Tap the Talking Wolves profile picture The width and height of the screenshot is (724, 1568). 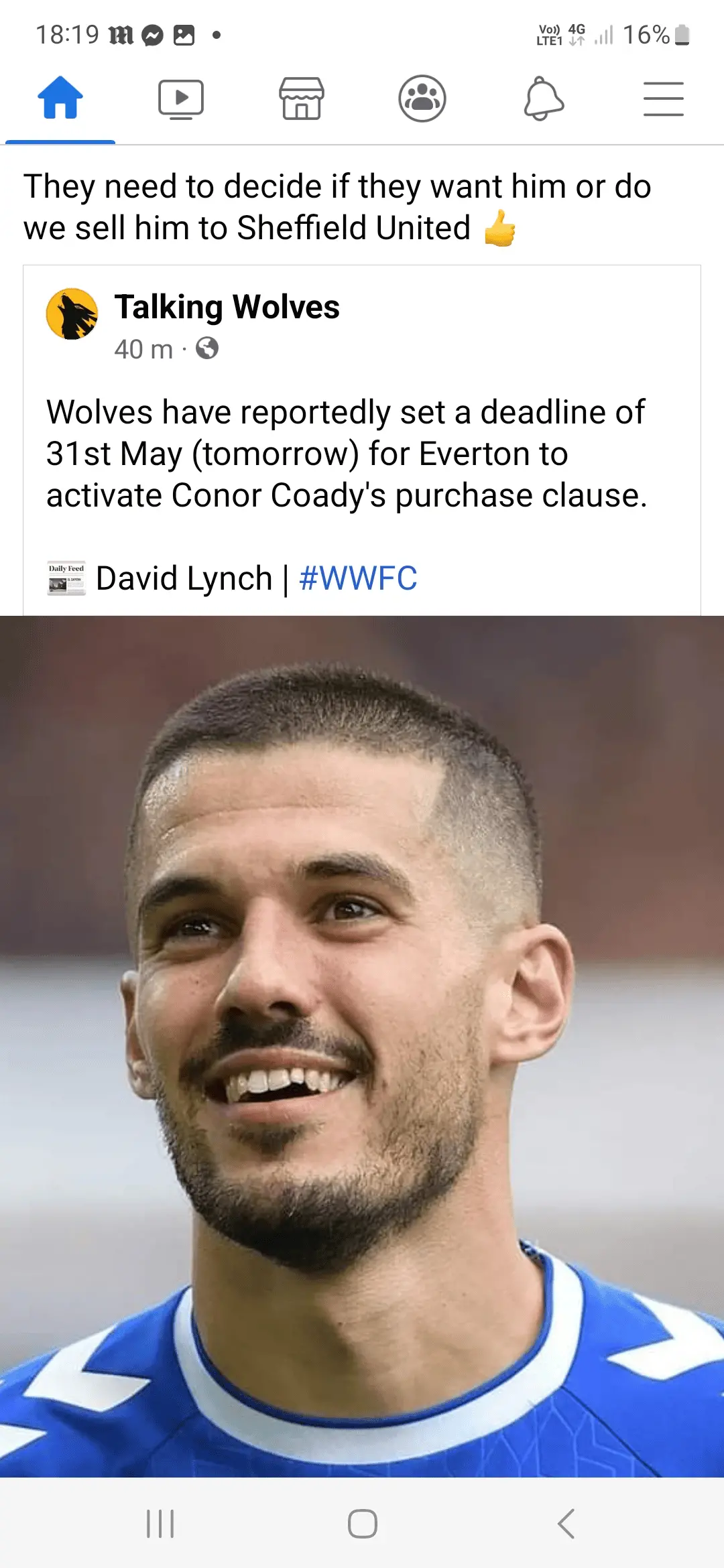point(72,314)
